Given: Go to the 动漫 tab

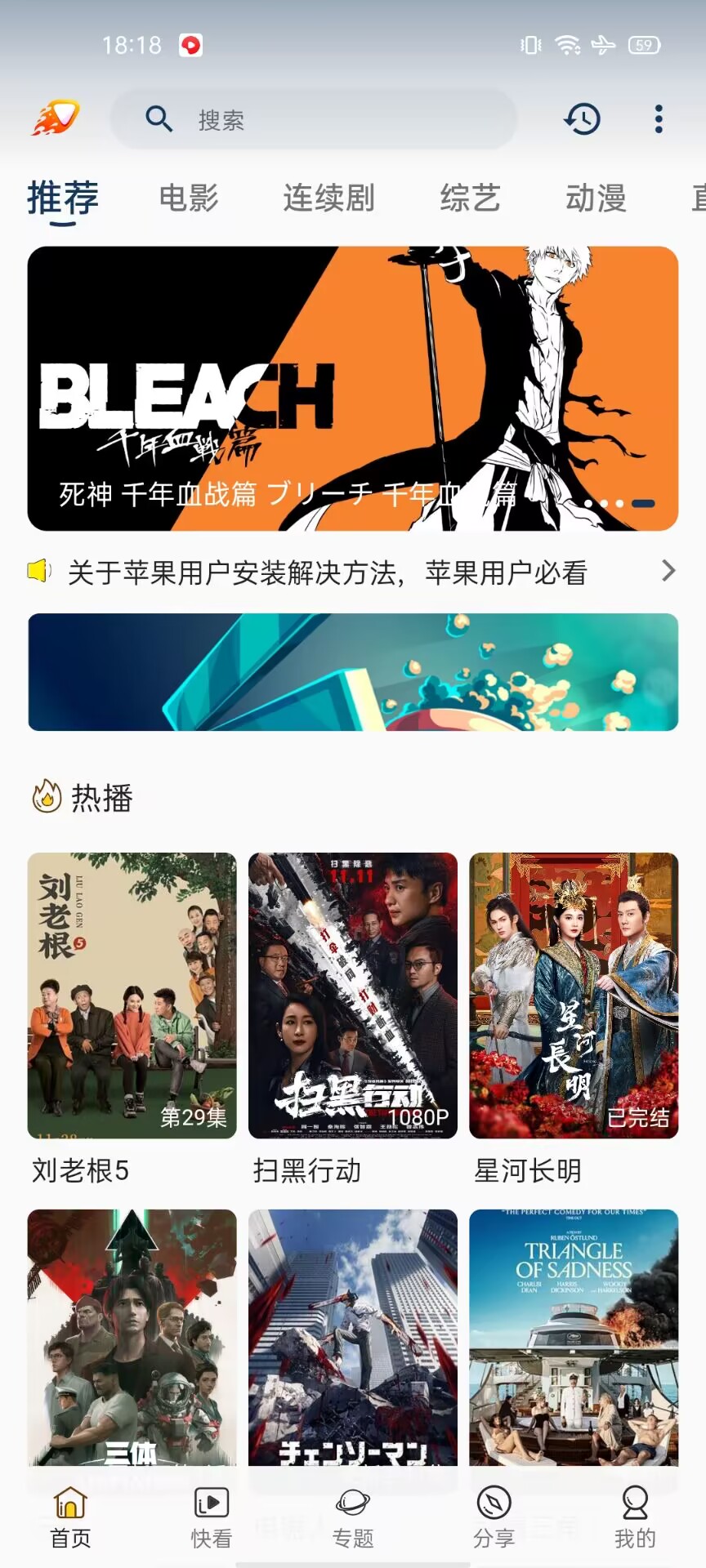Looking at the screenshot, I should coord(596,198).
